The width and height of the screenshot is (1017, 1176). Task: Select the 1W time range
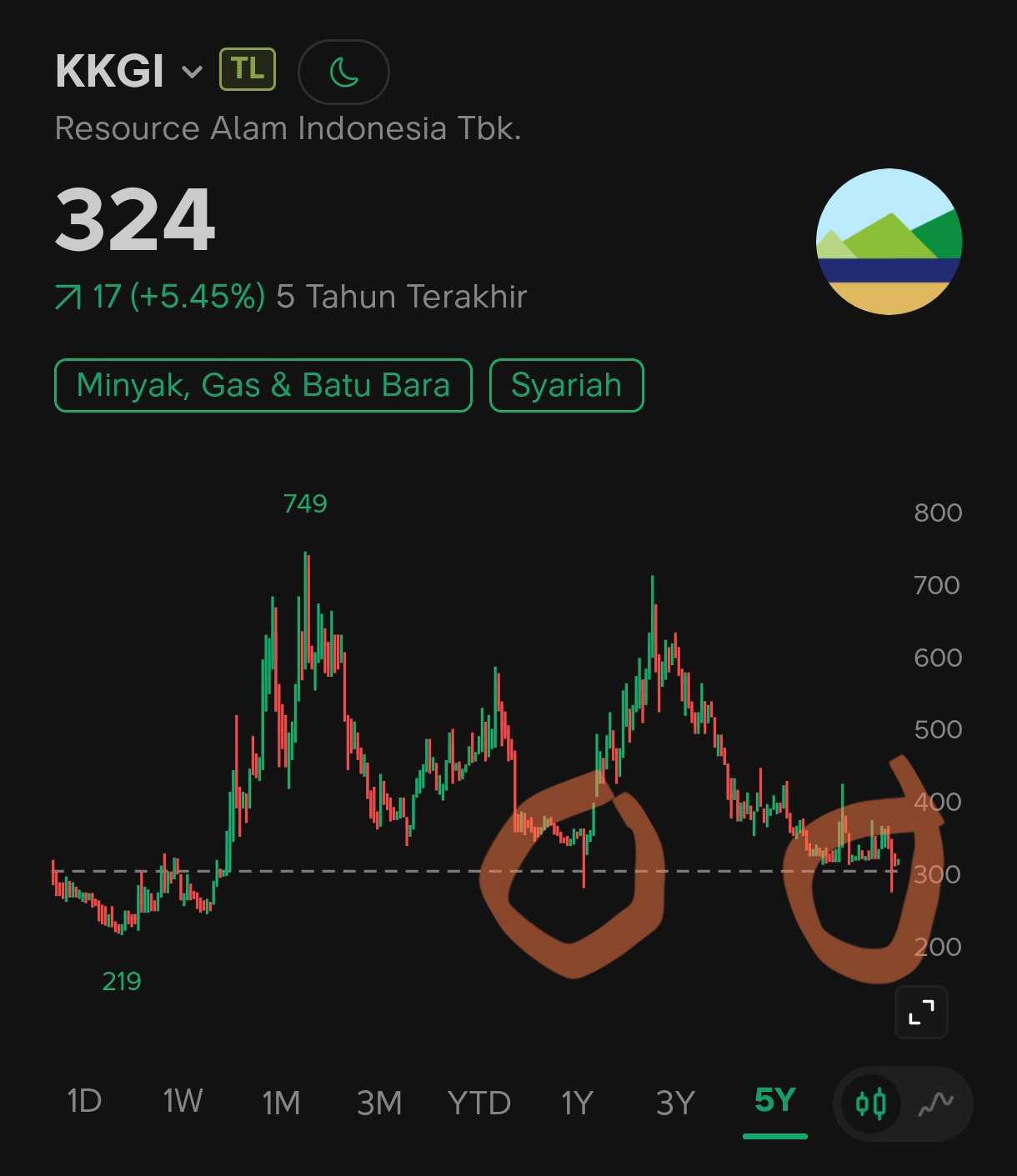point(183,1102)
